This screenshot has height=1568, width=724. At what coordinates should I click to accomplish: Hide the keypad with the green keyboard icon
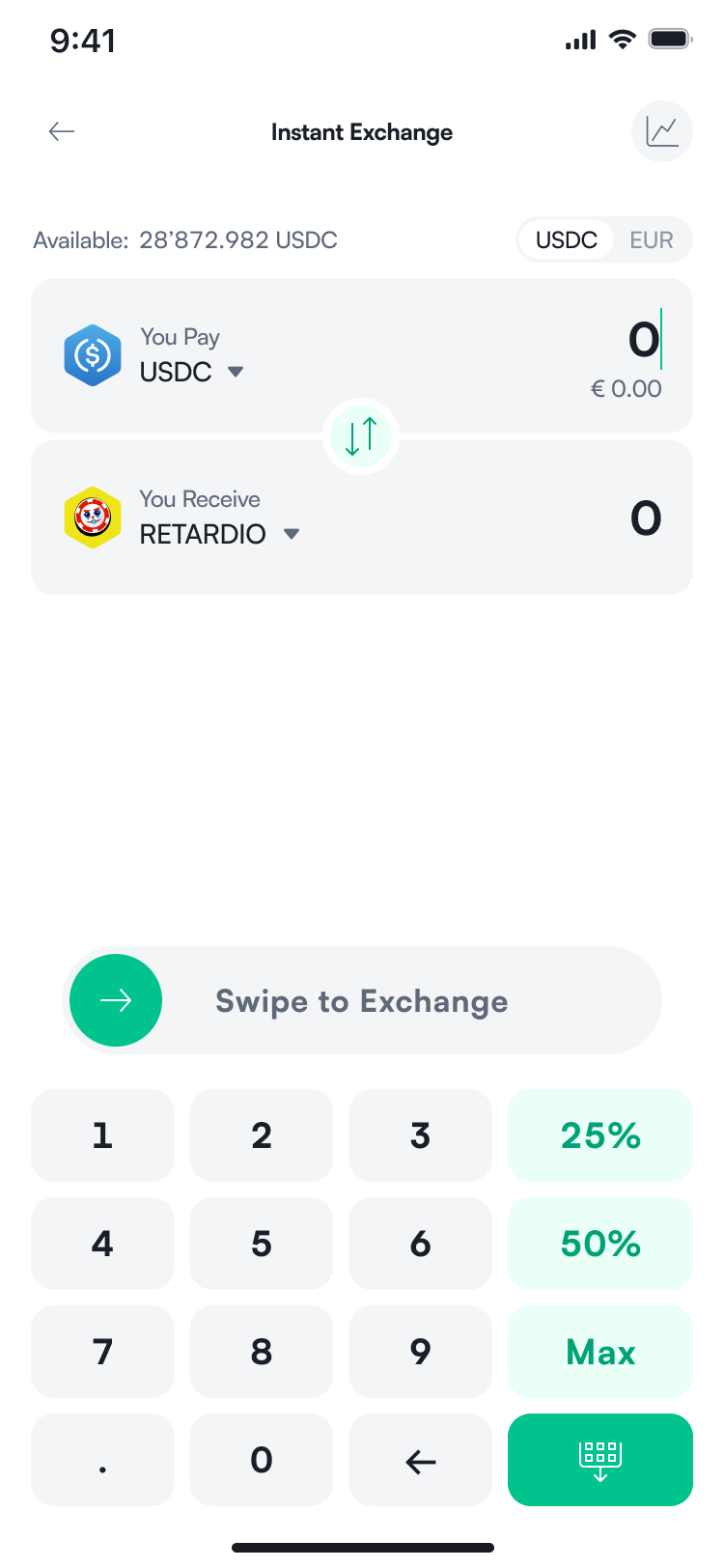599,1460
